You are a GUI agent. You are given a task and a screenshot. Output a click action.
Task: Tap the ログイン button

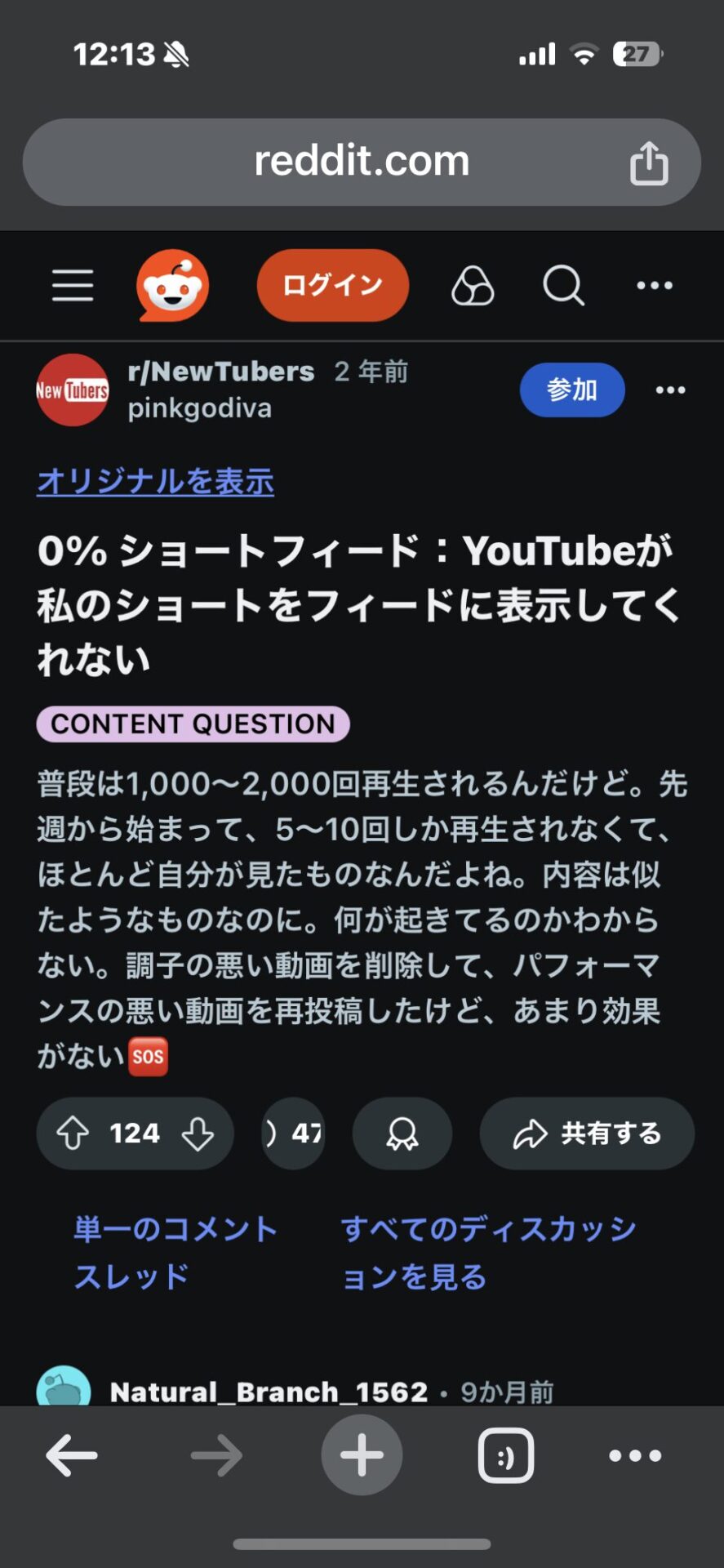[333, 285]
